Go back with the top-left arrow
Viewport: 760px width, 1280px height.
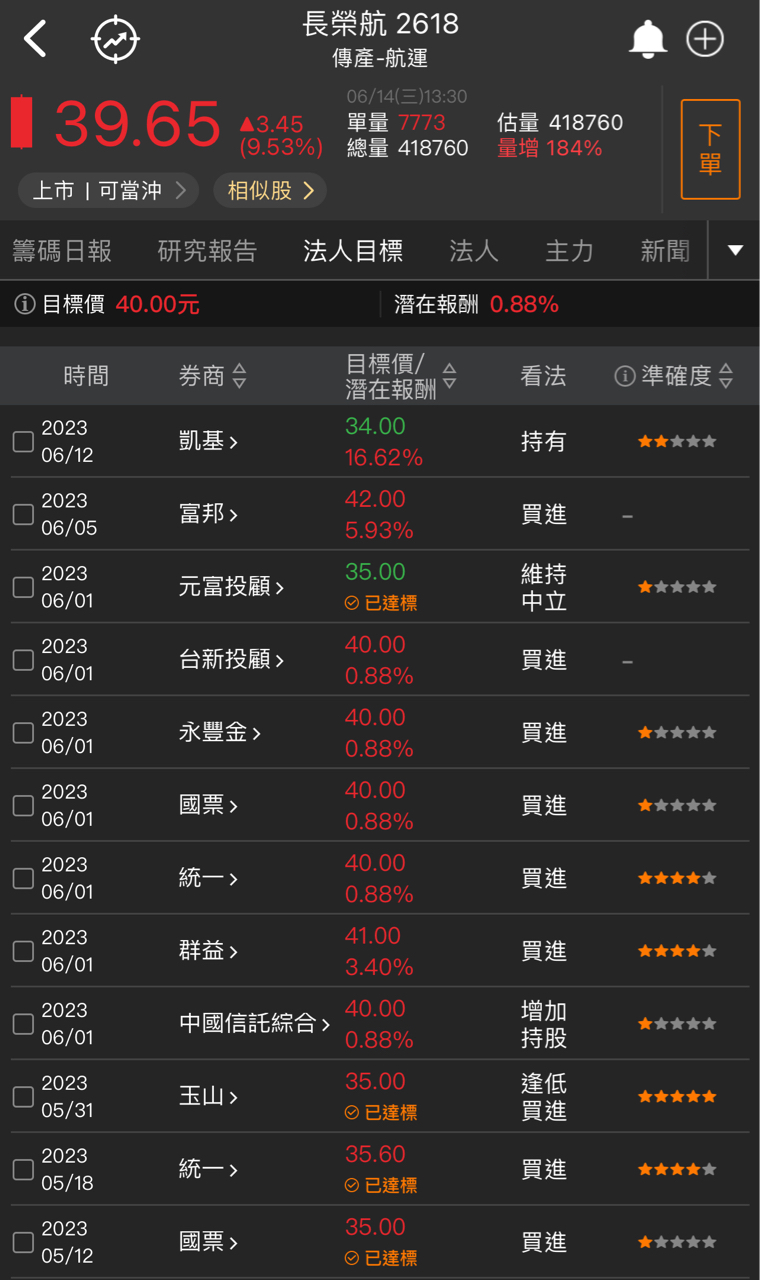[x=36, y=40]
